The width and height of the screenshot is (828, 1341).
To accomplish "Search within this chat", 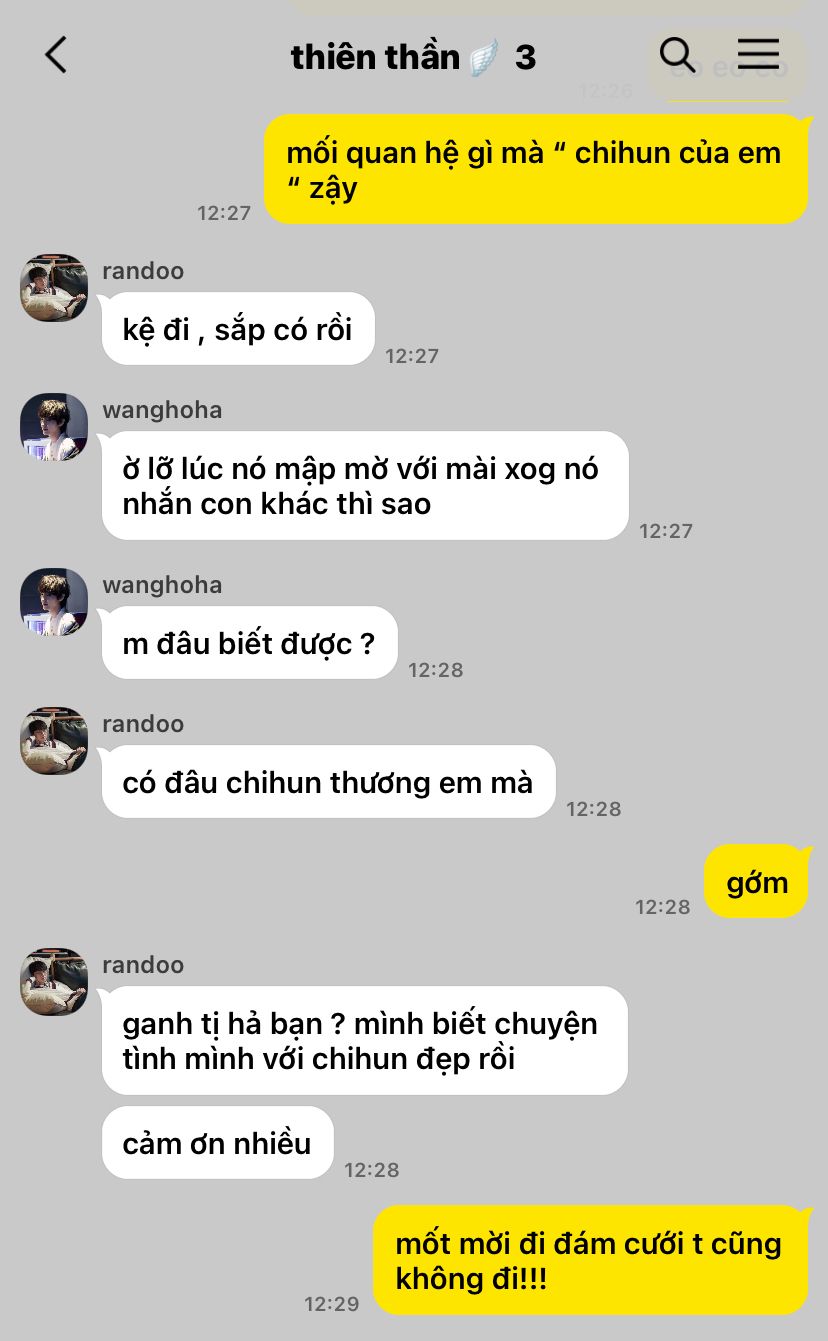I will (x=678, y=55).
